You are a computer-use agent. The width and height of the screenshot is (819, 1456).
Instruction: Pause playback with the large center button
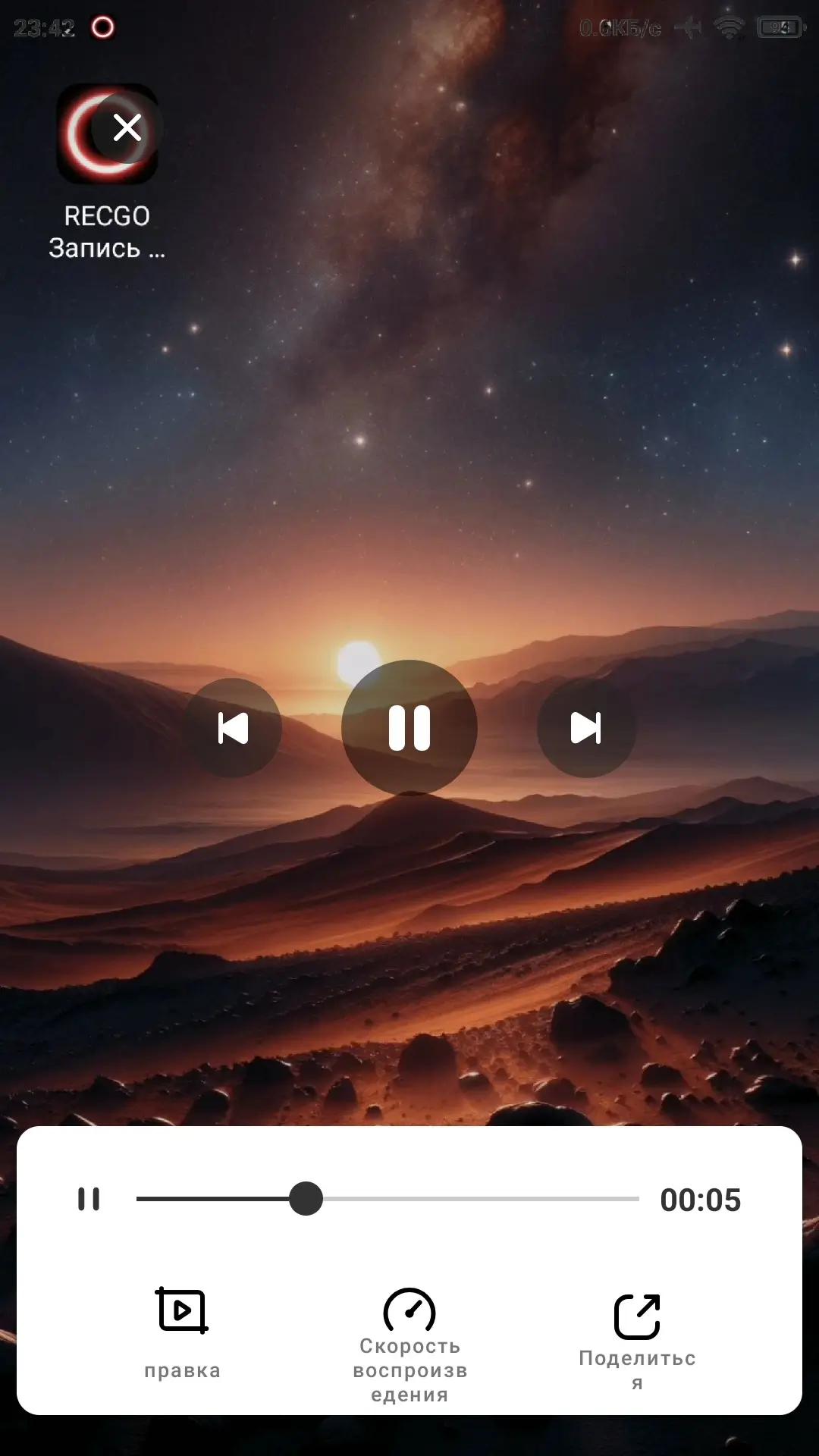pos(409,728)
